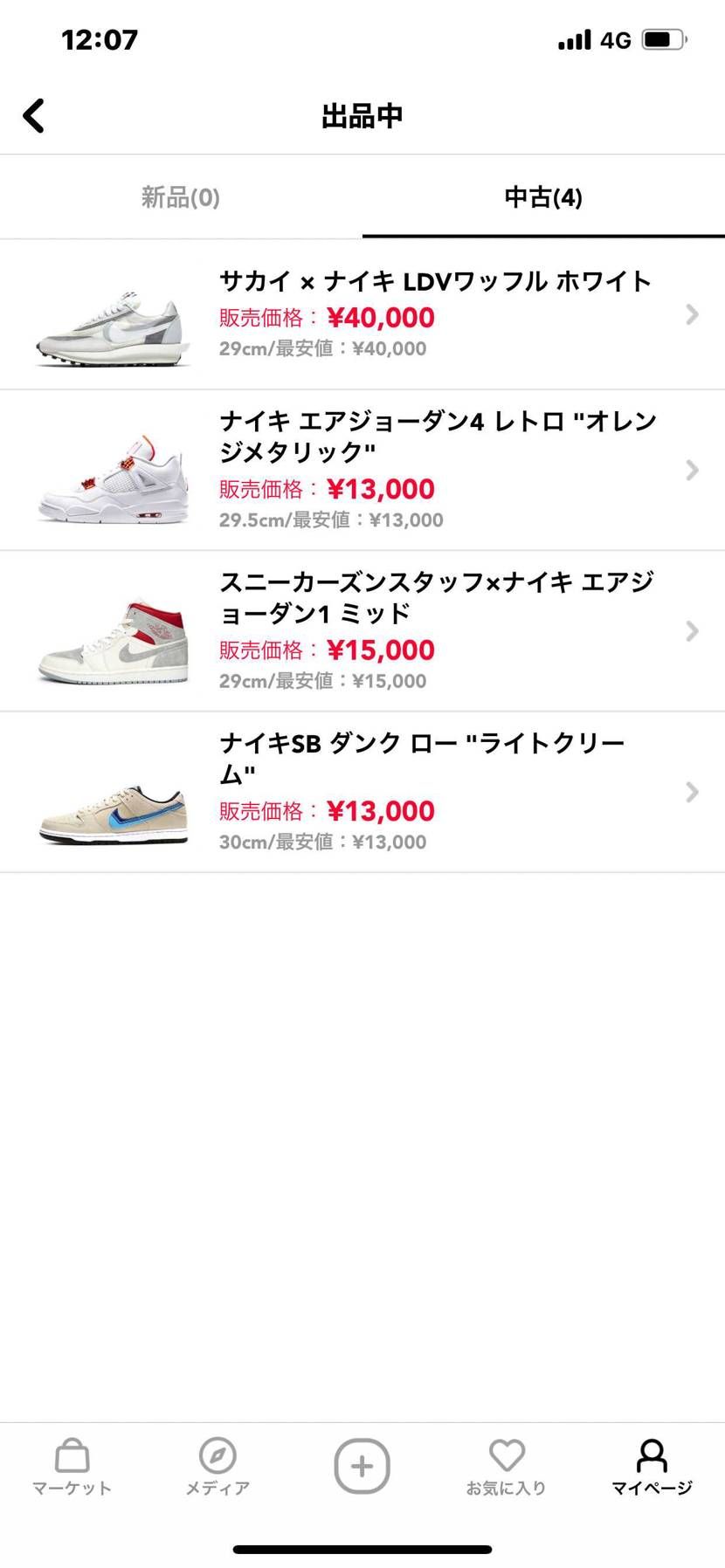This screenshot has width=725, height=1568.
Task: Expand the chevron on the SB Dunk Low listing
Action: [x=692, y=792]
